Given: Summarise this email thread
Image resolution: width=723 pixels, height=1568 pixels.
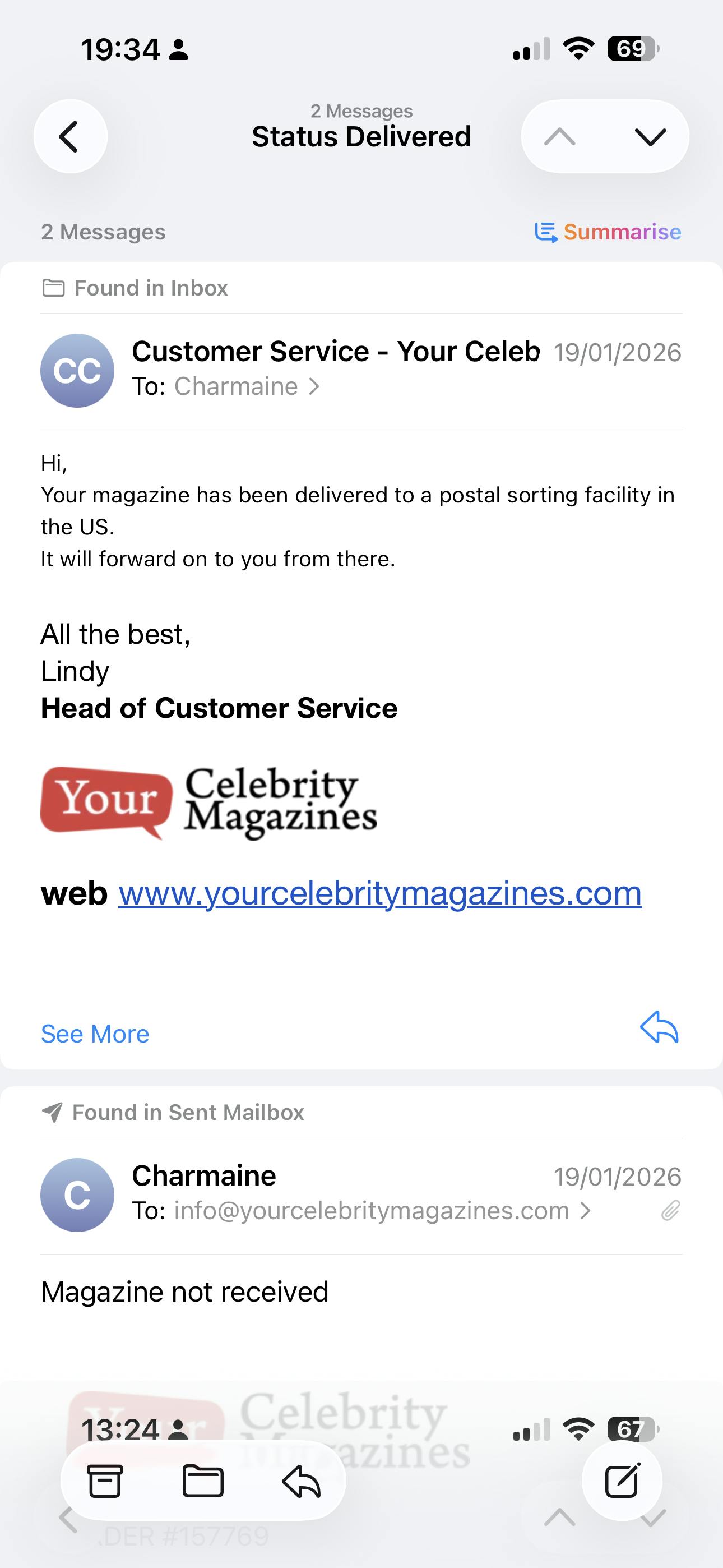Looking at the screenshot, I should click(608, 232).
